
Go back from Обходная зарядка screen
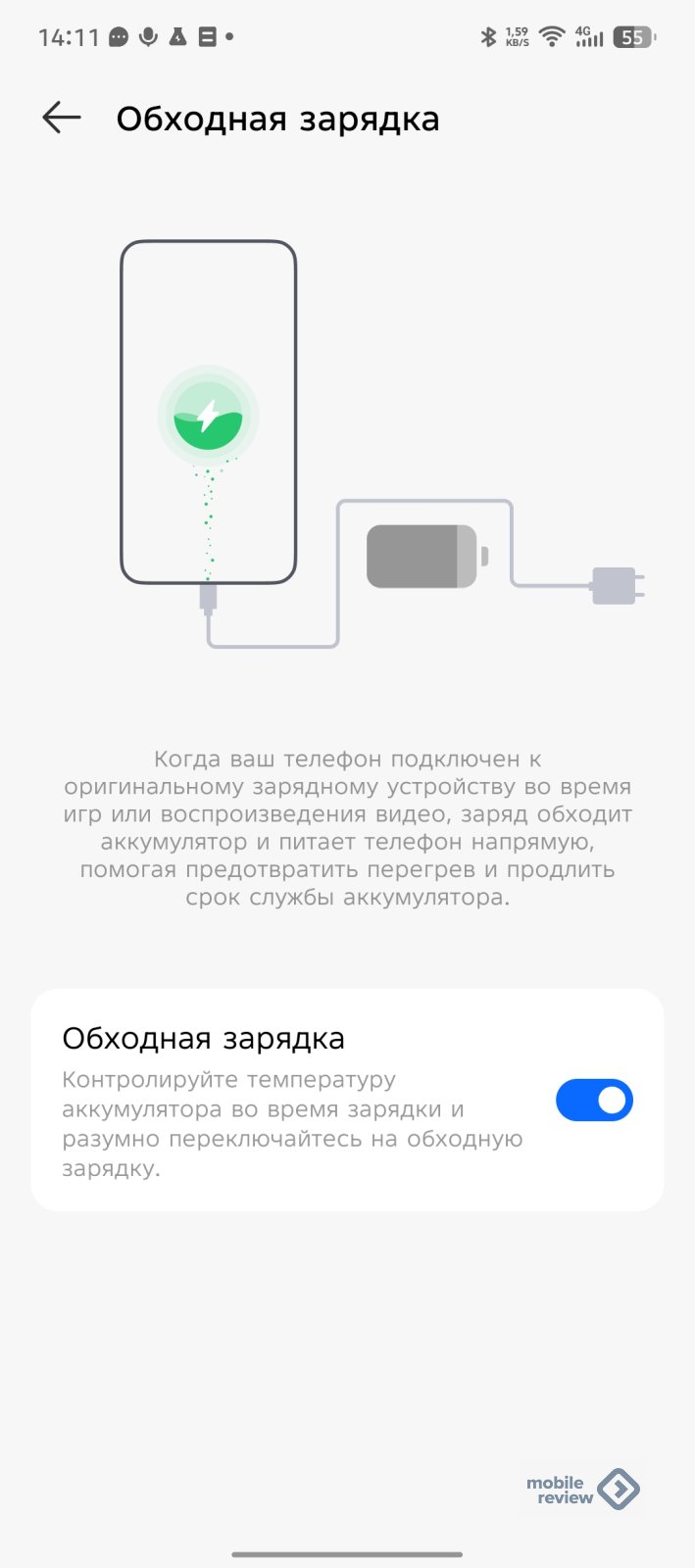[61, 119]
